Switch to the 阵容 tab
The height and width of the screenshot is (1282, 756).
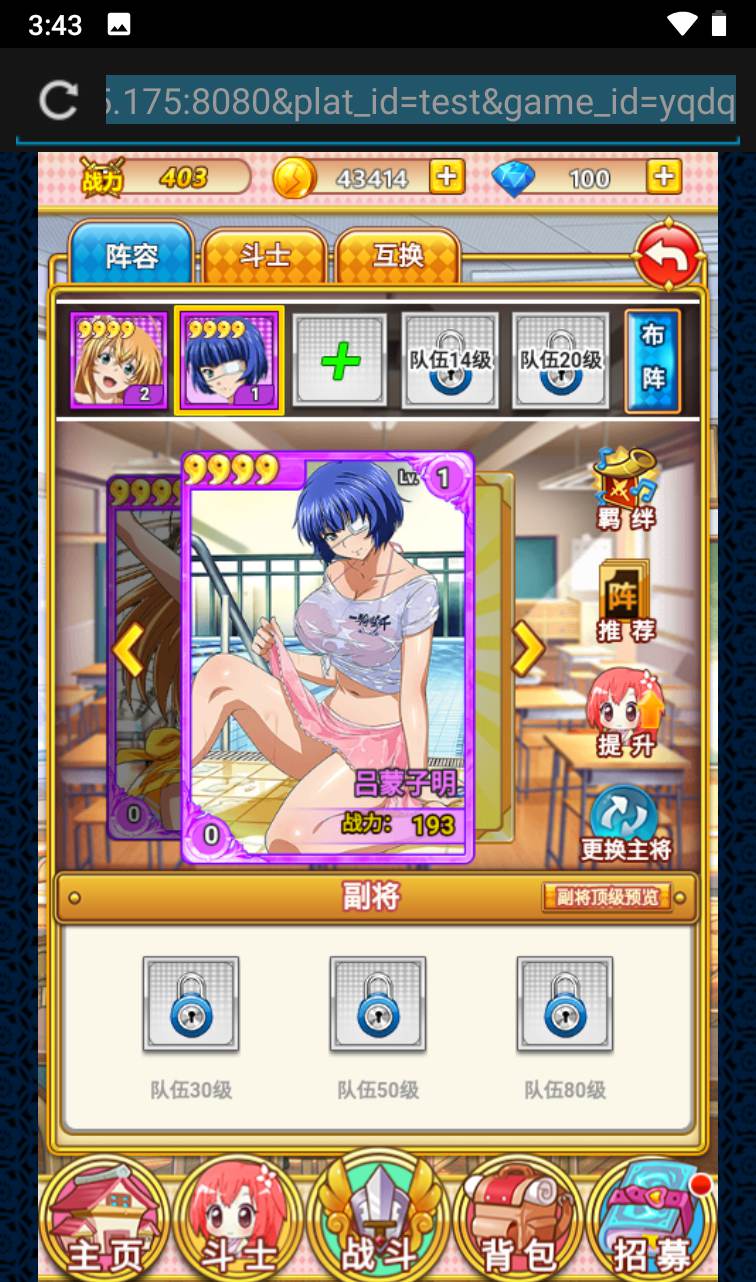(131, 256)
